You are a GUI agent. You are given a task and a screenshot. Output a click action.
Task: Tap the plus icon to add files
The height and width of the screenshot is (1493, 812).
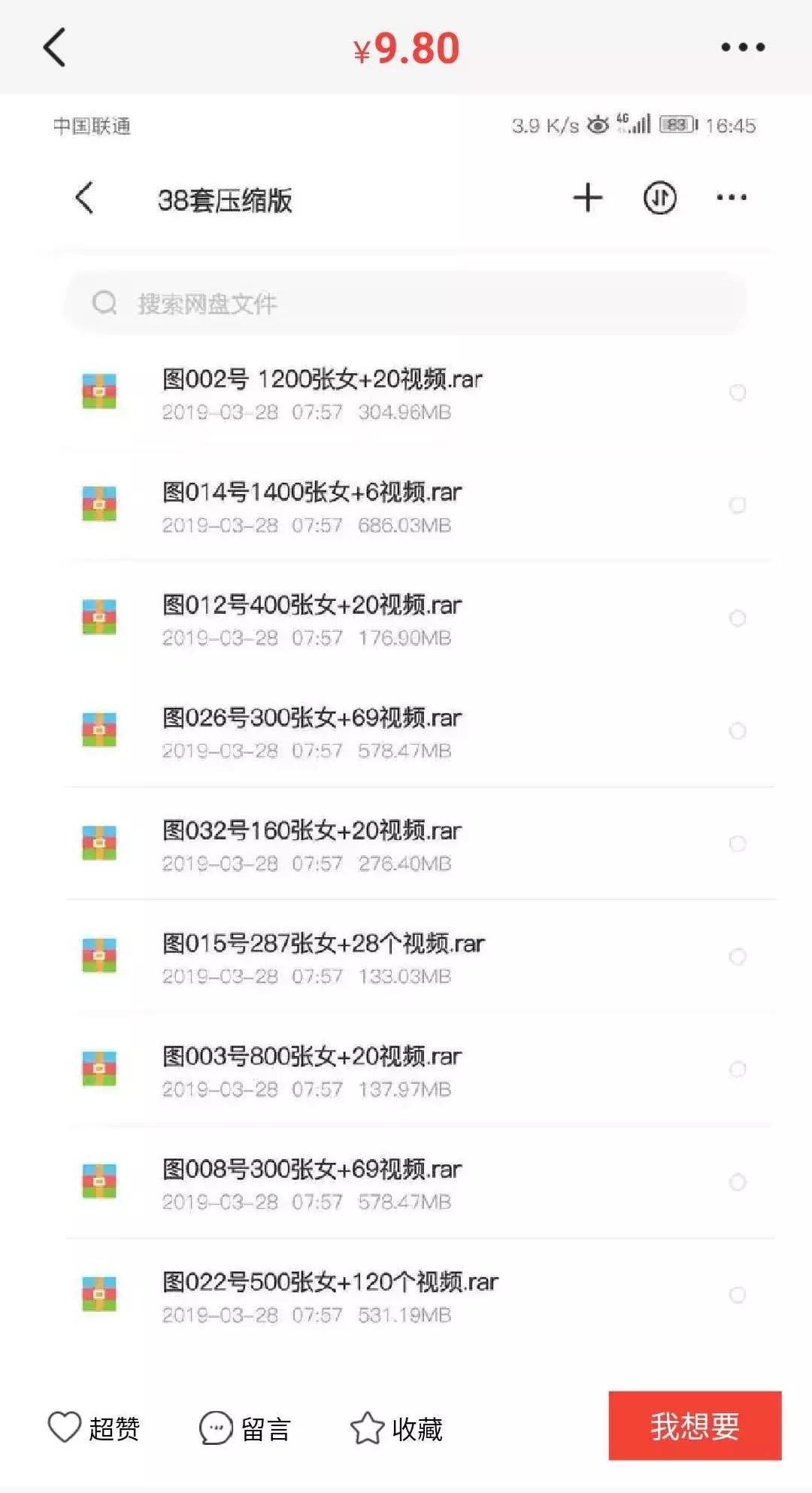point(588,197)
